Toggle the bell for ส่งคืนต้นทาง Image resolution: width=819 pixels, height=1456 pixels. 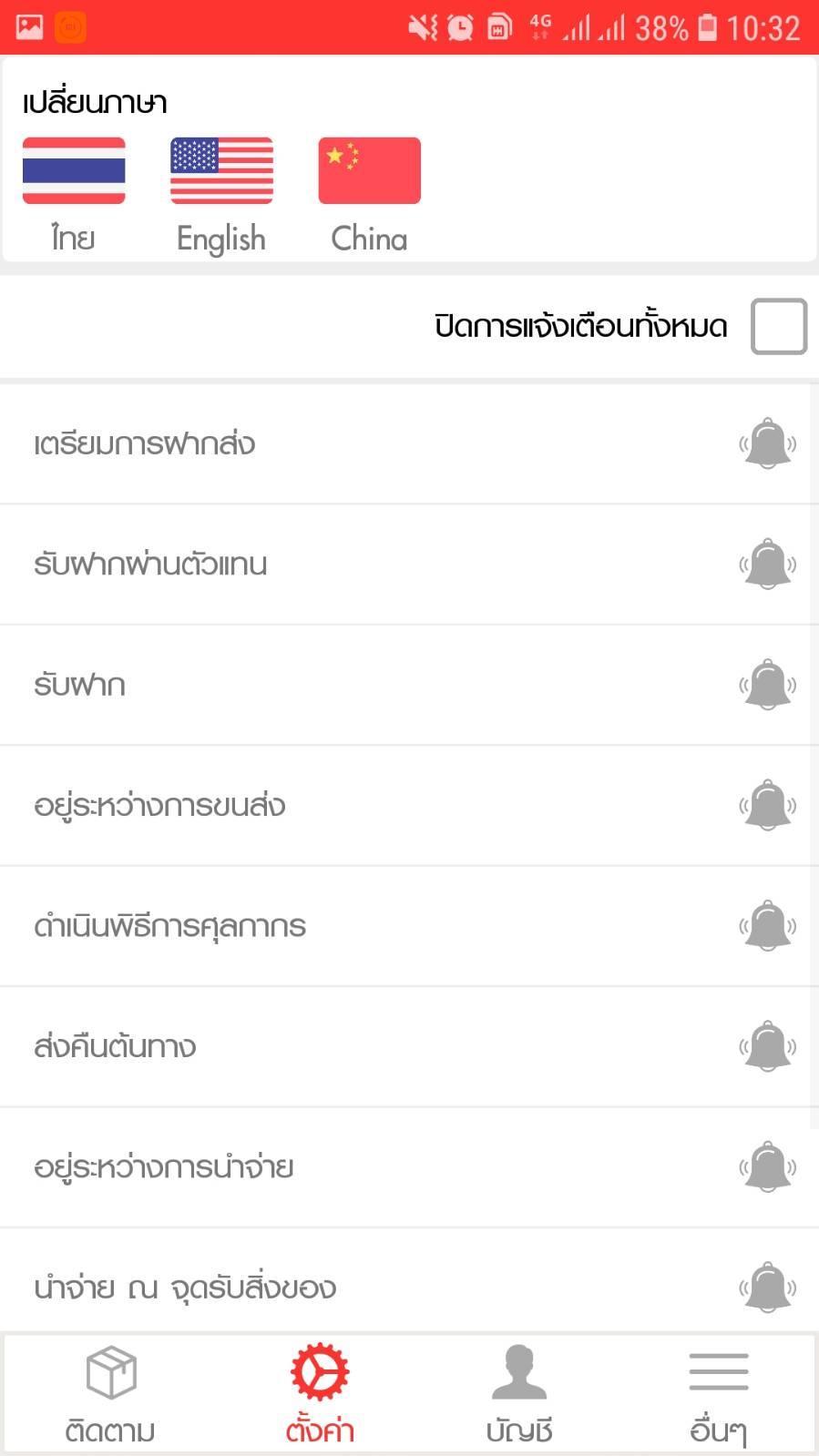pos(768,1046)
